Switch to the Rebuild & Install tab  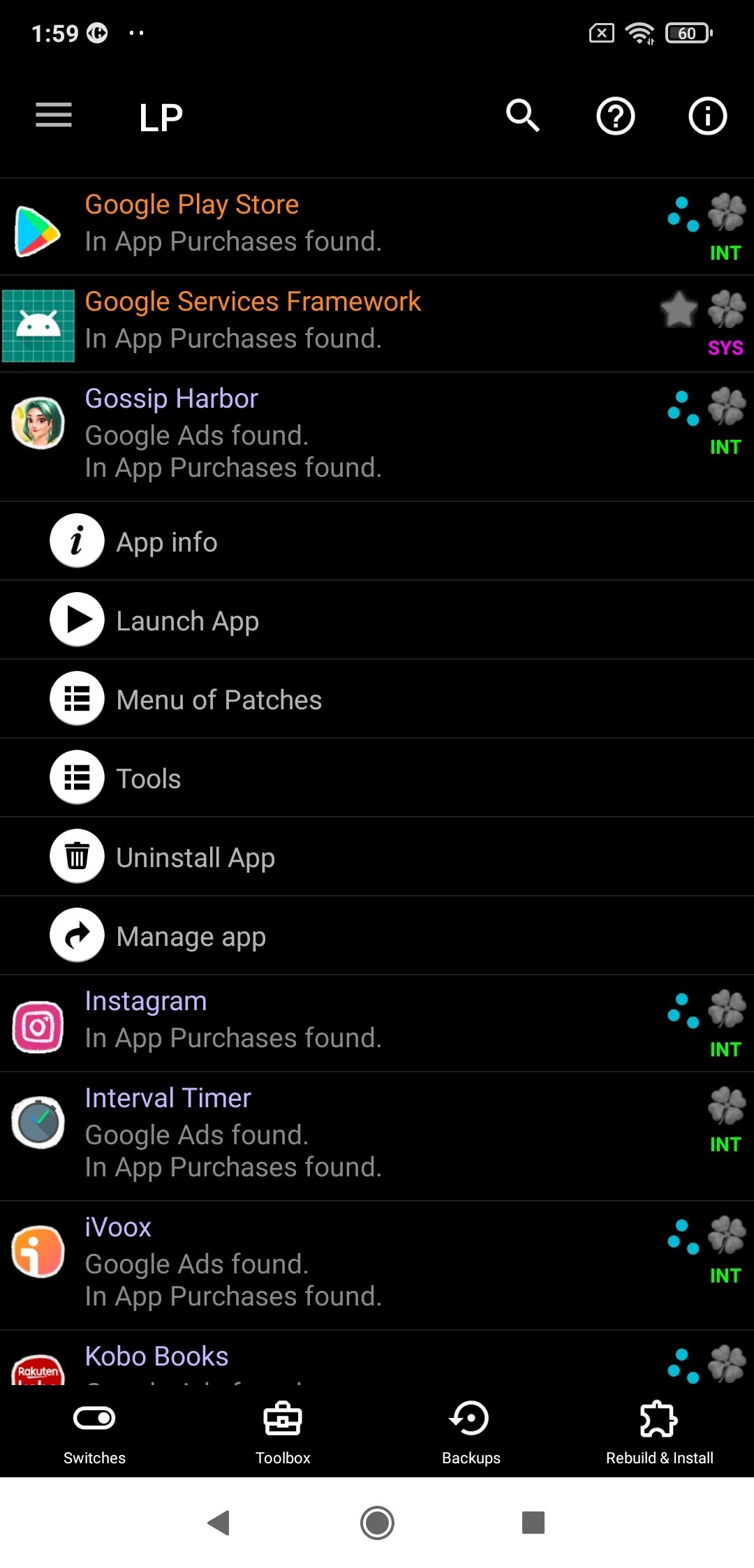click(x=659, y=1433)
